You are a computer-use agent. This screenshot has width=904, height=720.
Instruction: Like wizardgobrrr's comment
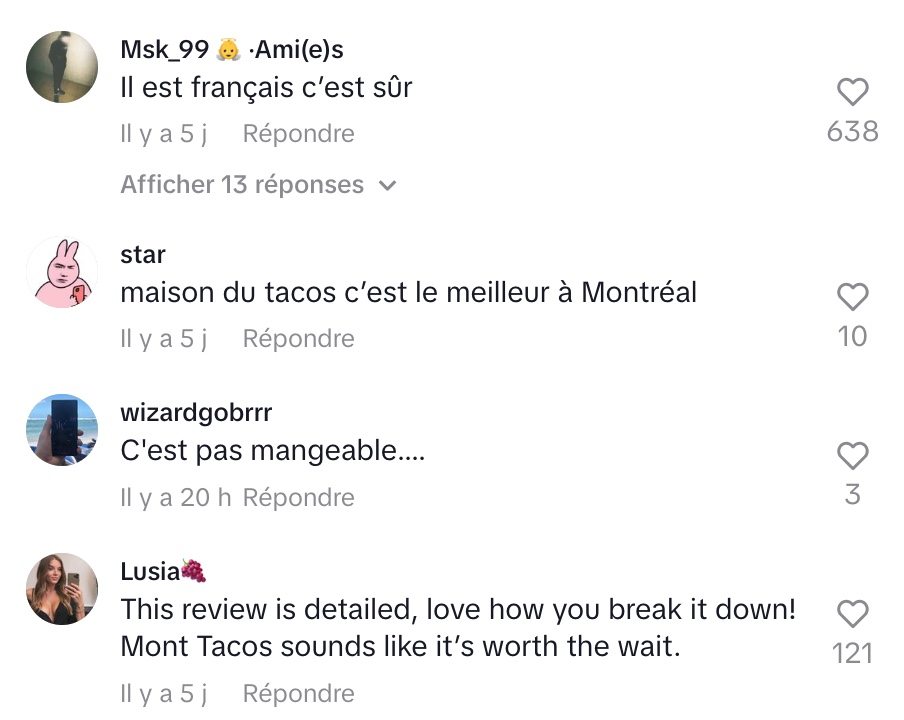click(852, 456)
